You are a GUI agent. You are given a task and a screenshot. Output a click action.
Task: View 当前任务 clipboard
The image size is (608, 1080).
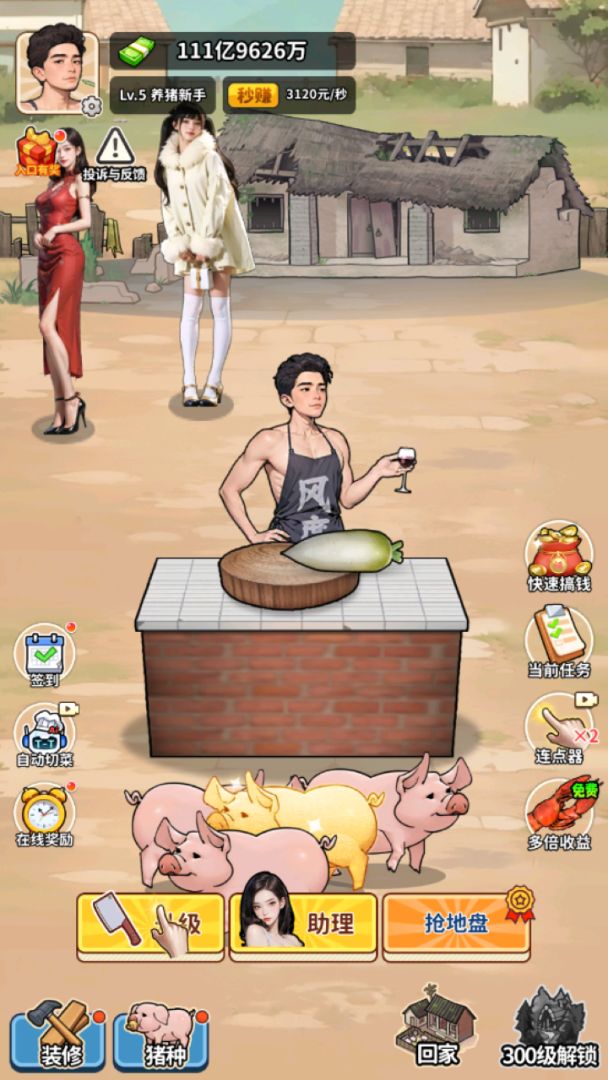(x=560, y=642)
